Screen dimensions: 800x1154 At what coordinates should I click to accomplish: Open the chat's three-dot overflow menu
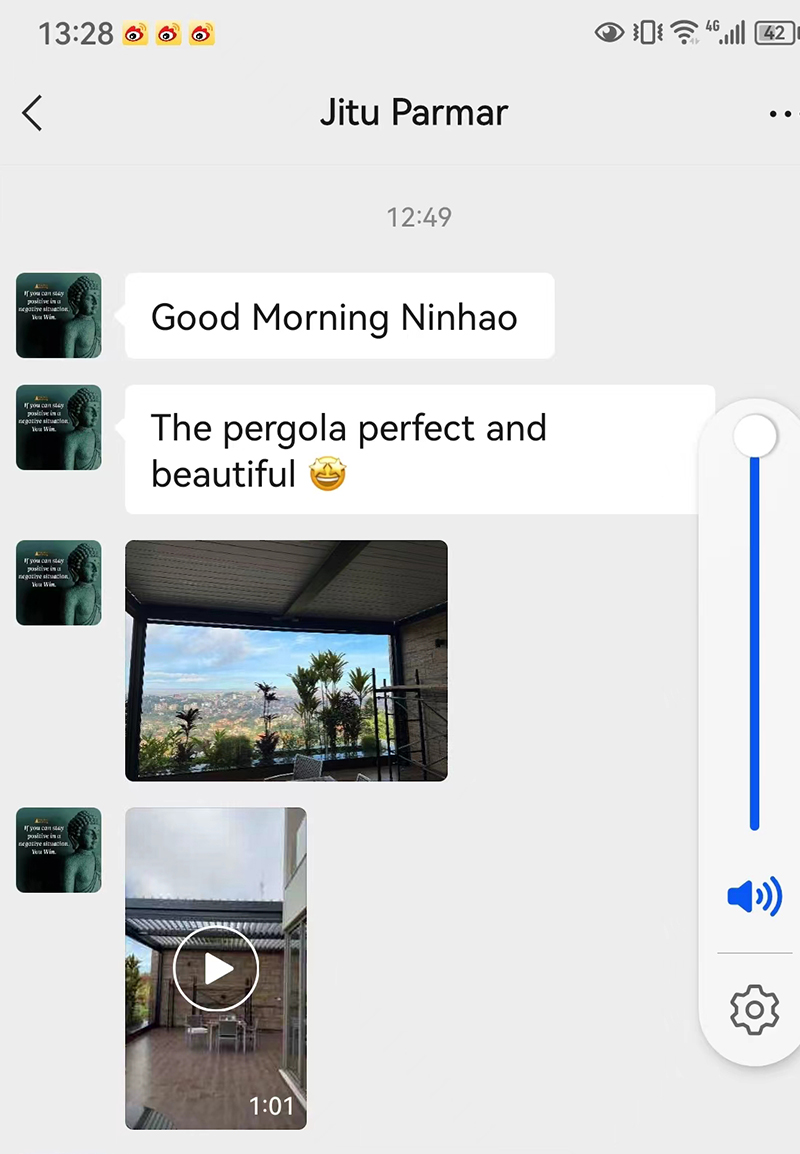(x=782, y=114)
